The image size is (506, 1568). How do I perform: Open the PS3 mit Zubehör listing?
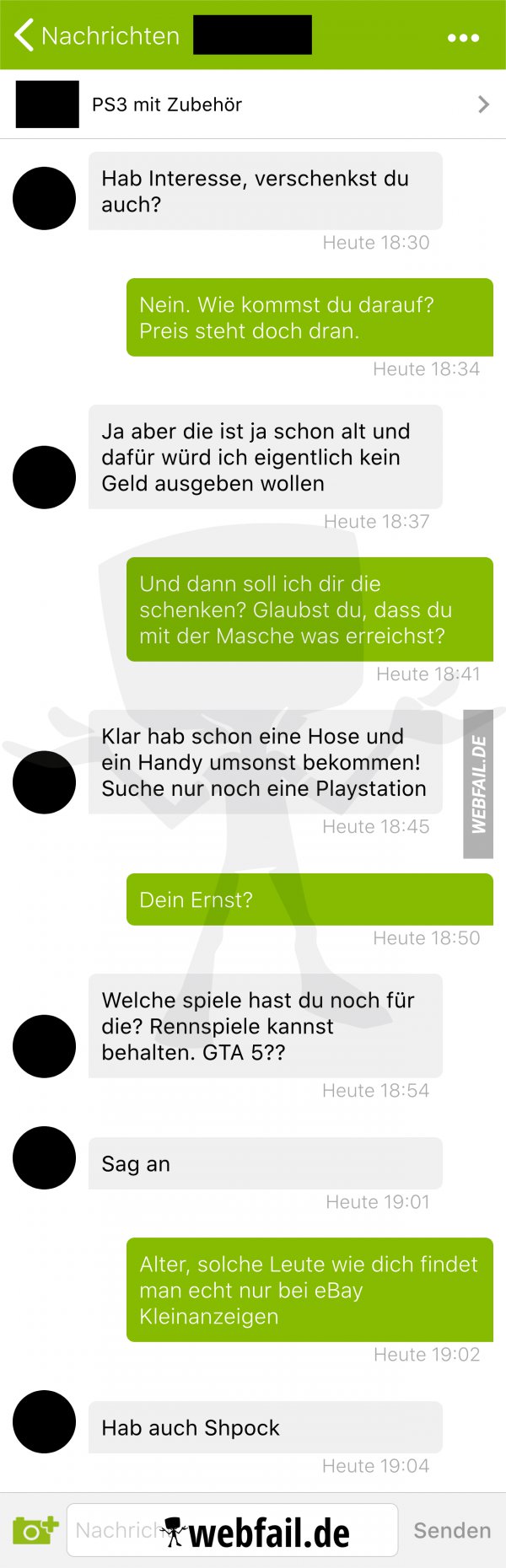click(253, 105)
